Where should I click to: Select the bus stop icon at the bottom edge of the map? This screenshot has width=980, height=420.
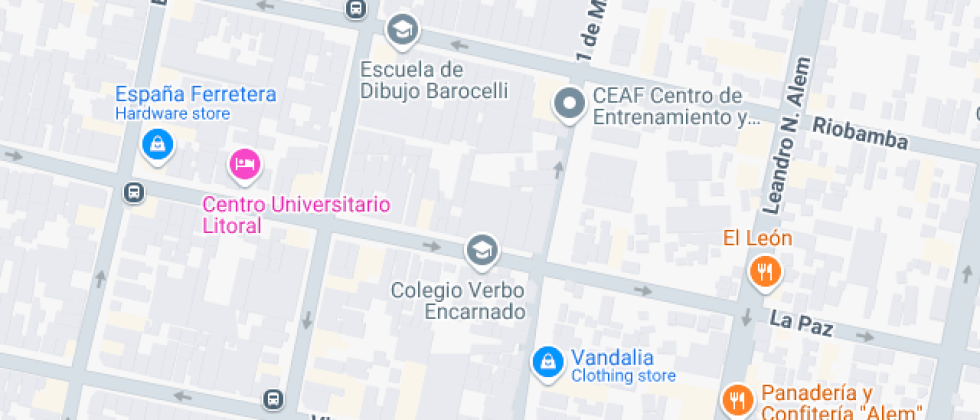[273, 399]
